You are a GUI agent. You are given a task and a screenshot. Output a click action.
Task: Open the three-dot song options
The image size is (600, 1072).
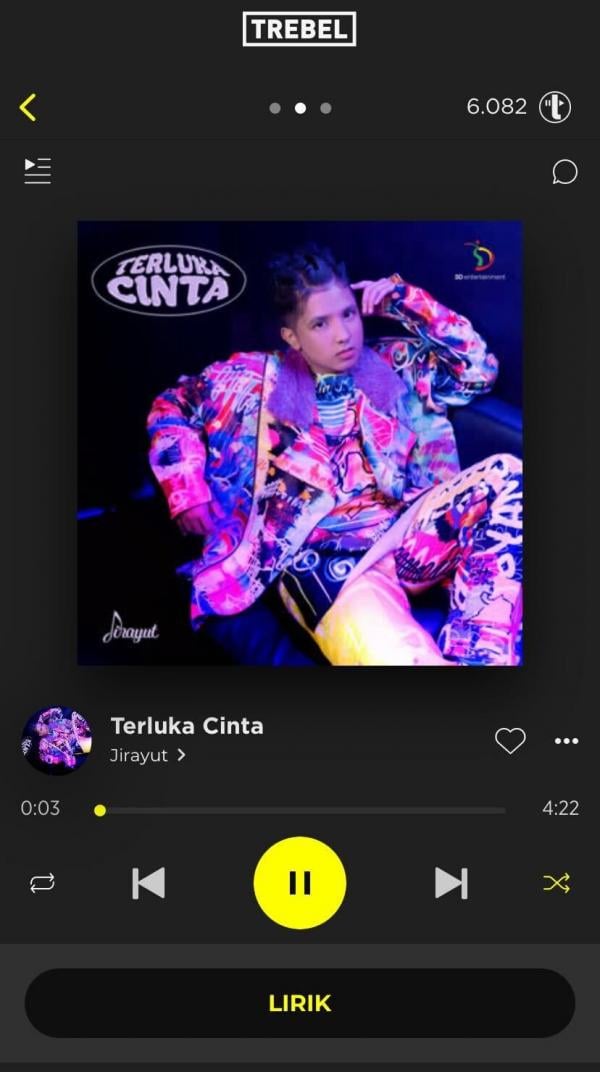pos(566,741)
